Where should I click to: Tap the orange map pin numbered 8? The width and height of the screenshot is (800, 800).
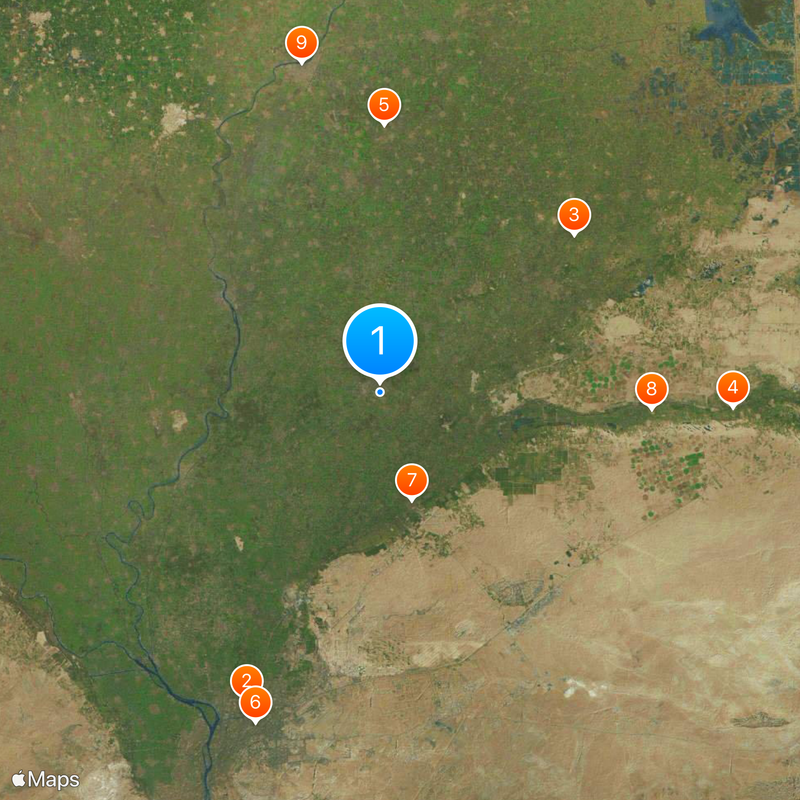coord(651,388)
